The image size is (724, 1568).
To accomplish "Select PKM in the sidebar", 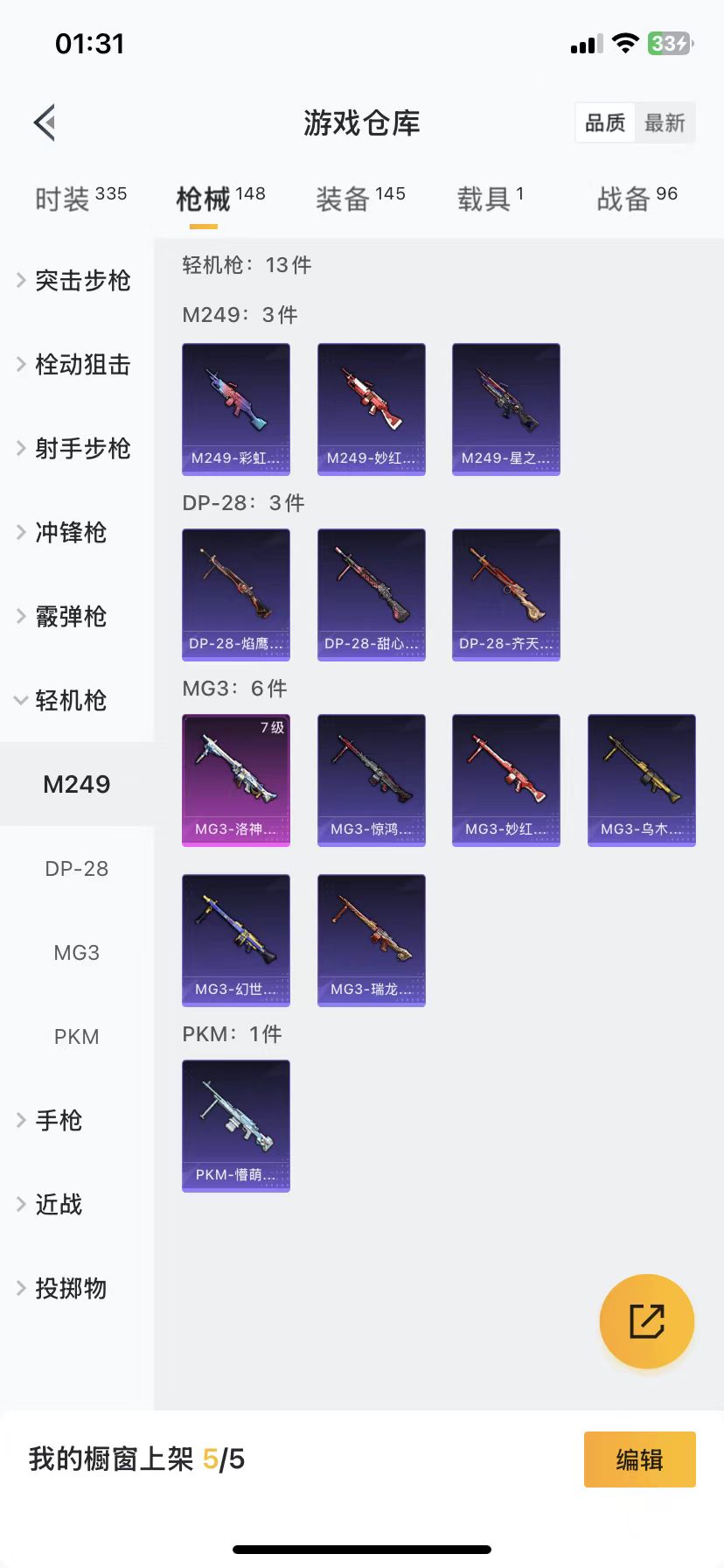I will point(77,1037).
